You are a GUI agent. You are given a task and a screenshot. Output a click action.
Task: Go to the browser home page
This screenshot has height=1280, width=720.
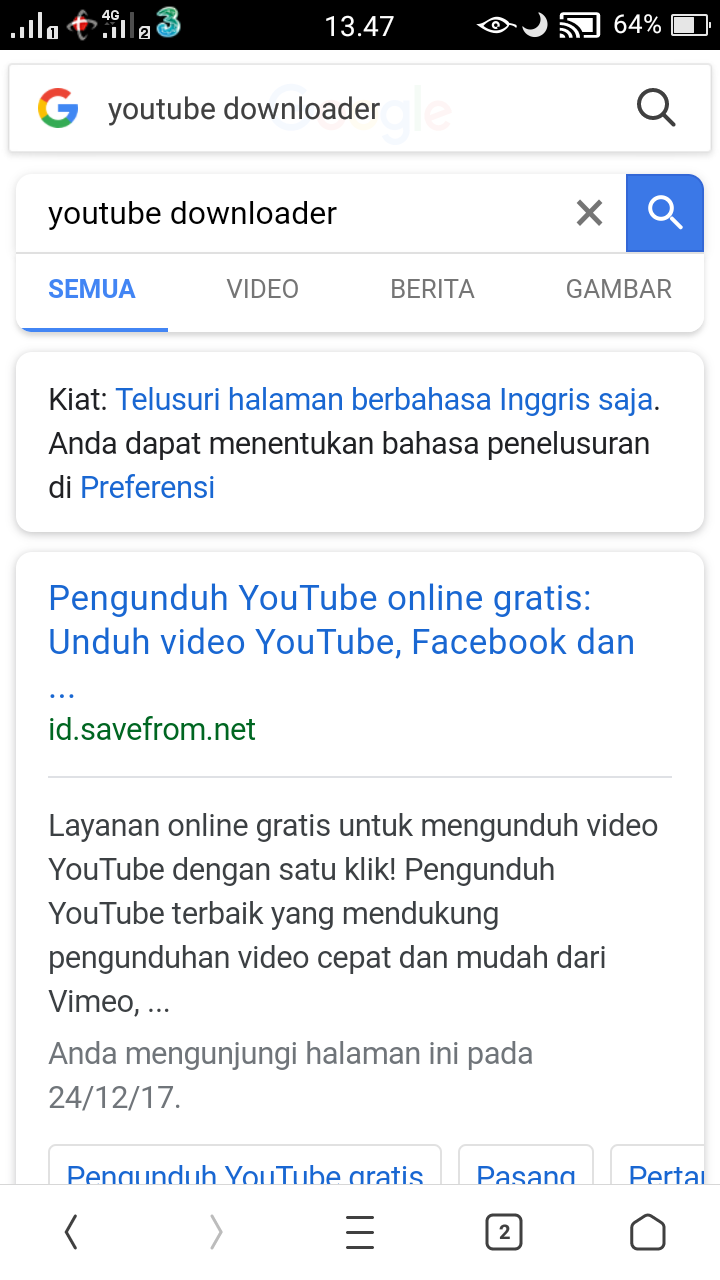[648, 1233]
